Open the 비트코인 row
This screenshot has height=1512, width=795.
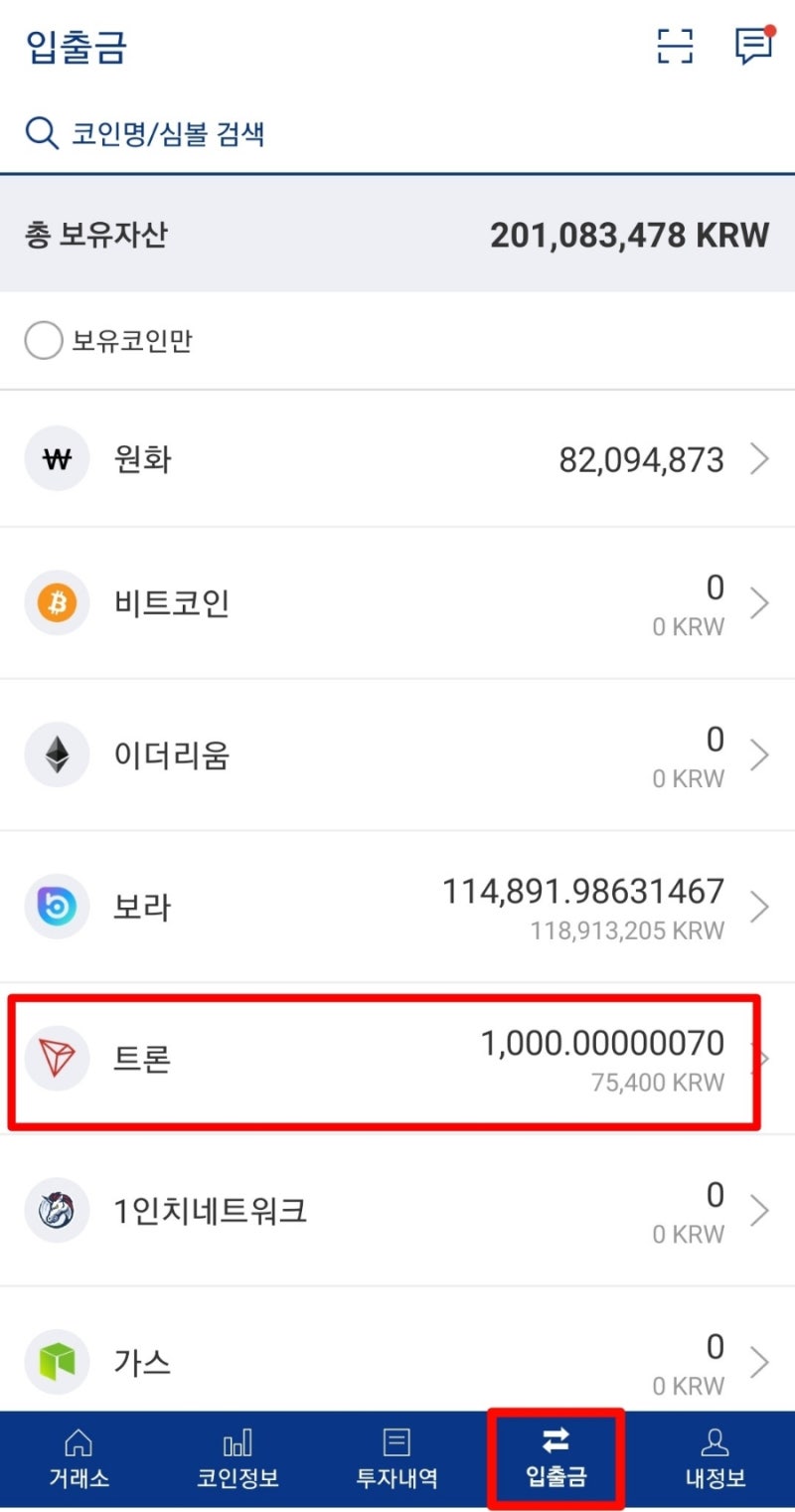[x=397, y=603]
